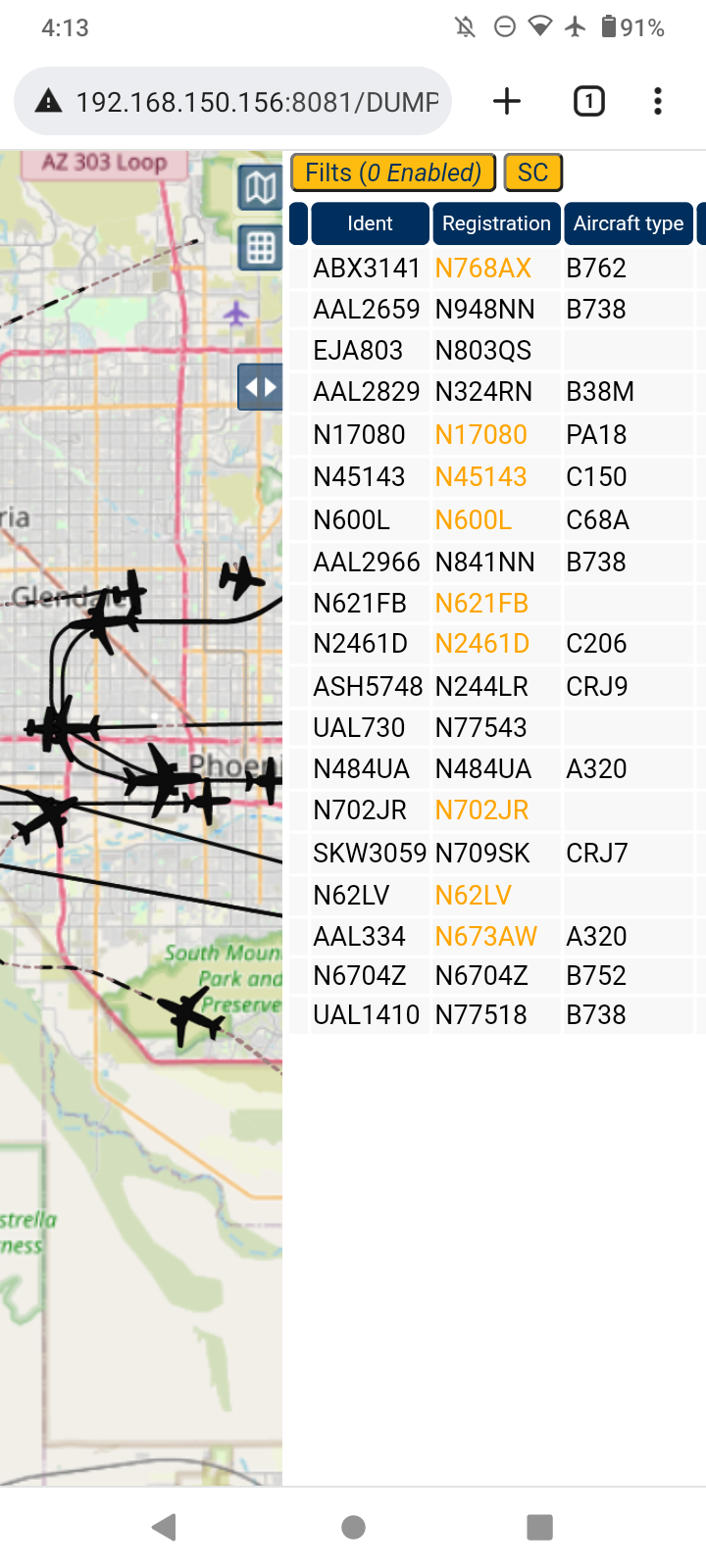Go back with system back button
Screen dimensions: 706x1568
(165, 1526)
